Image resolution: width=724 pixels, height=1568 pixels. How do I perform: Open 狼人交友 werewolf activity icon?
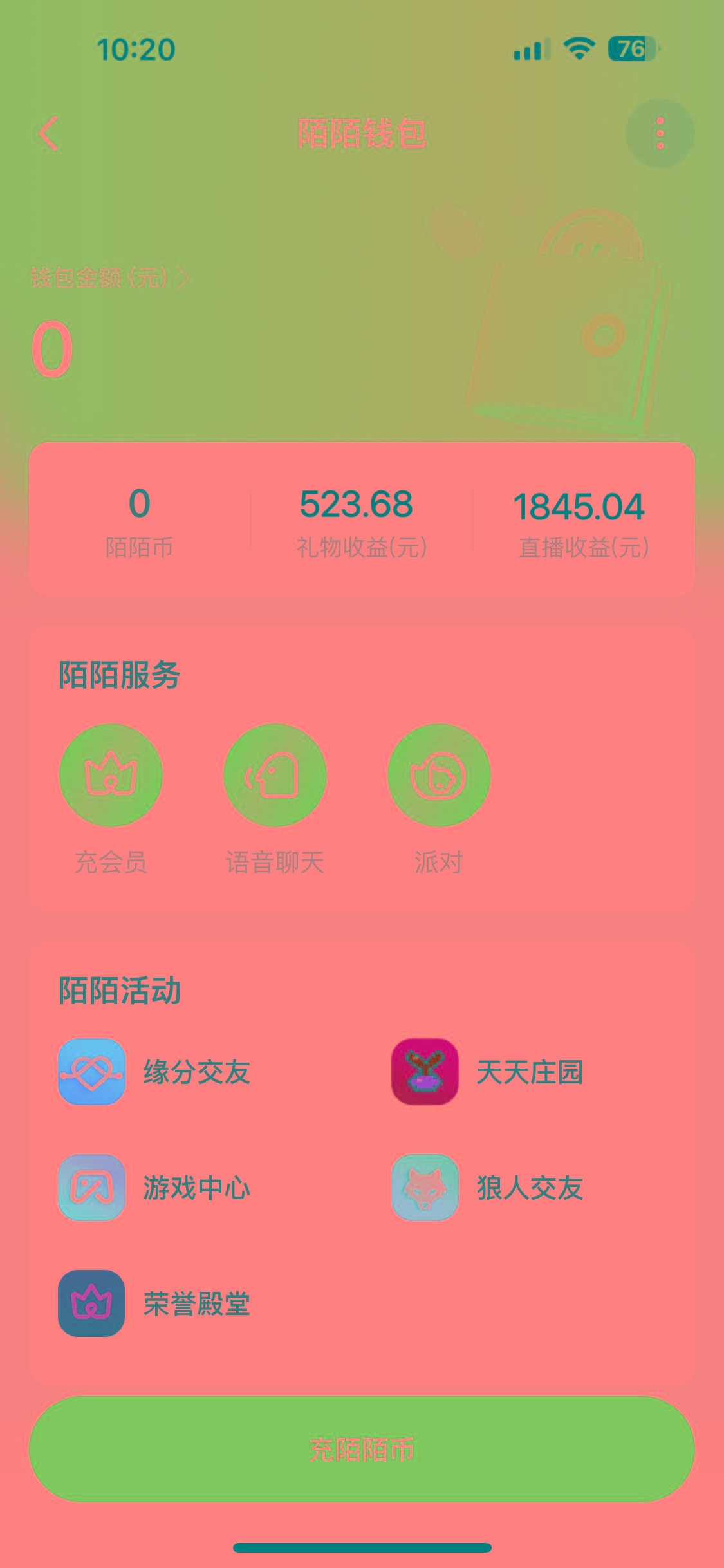pos(425,1189)
